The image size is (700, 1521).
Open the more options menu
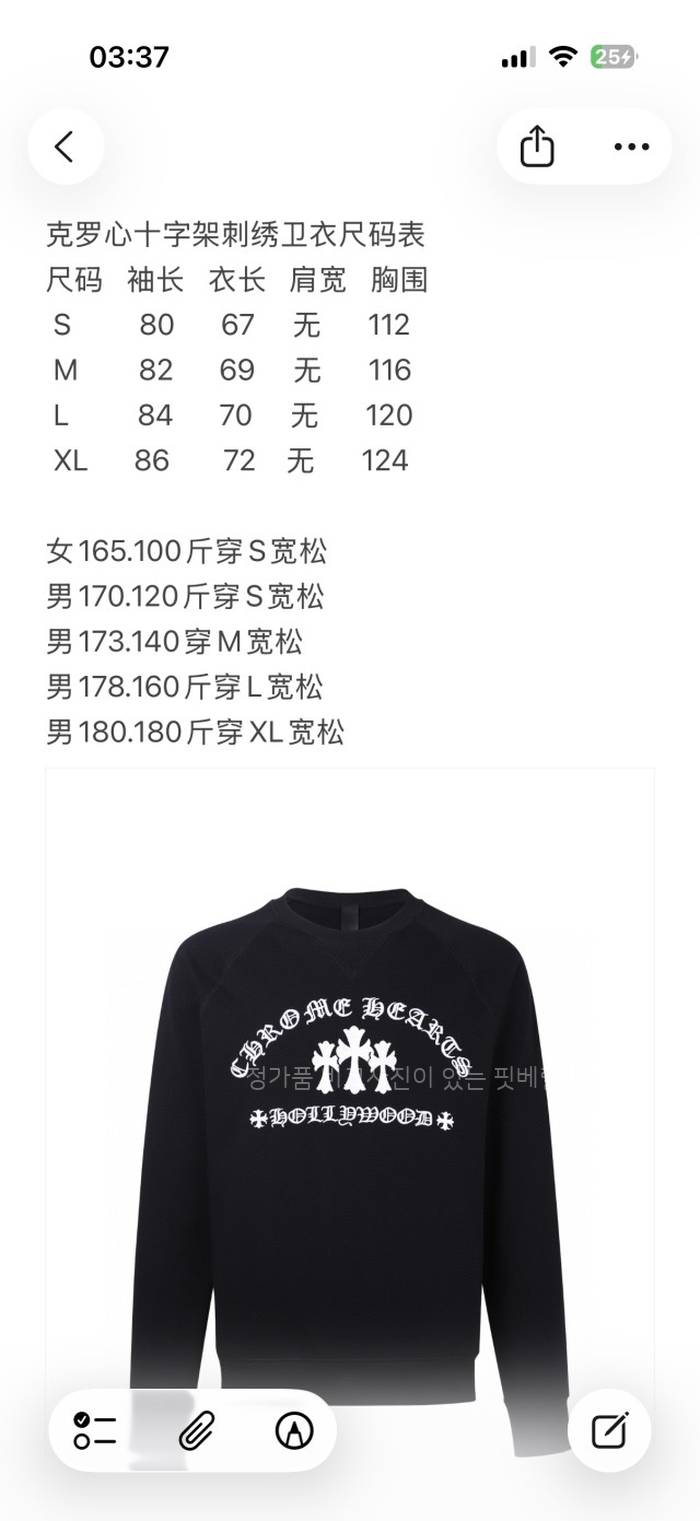click(631, 147)
